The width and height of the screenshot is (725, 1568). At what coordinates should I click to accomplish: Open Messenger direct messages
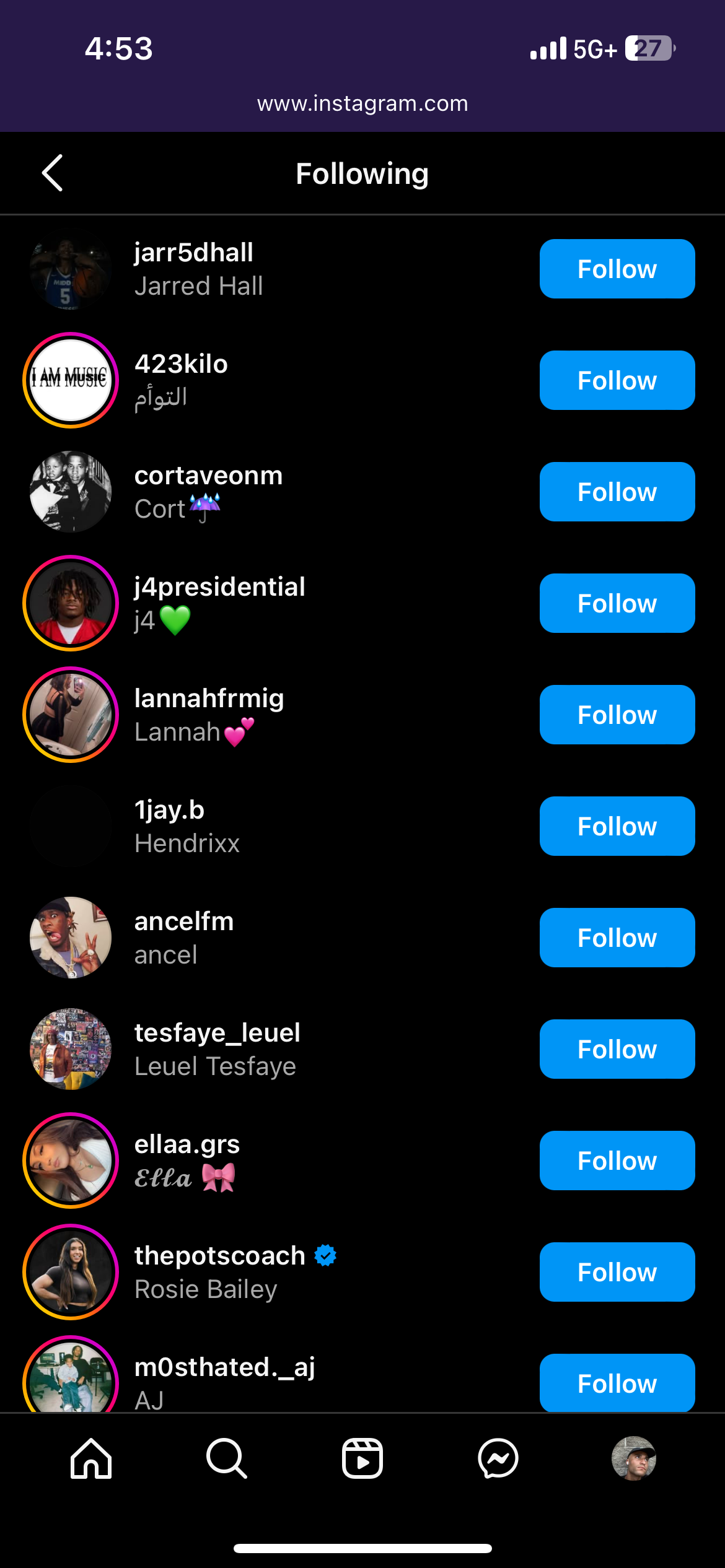[x=498, y=1458]
